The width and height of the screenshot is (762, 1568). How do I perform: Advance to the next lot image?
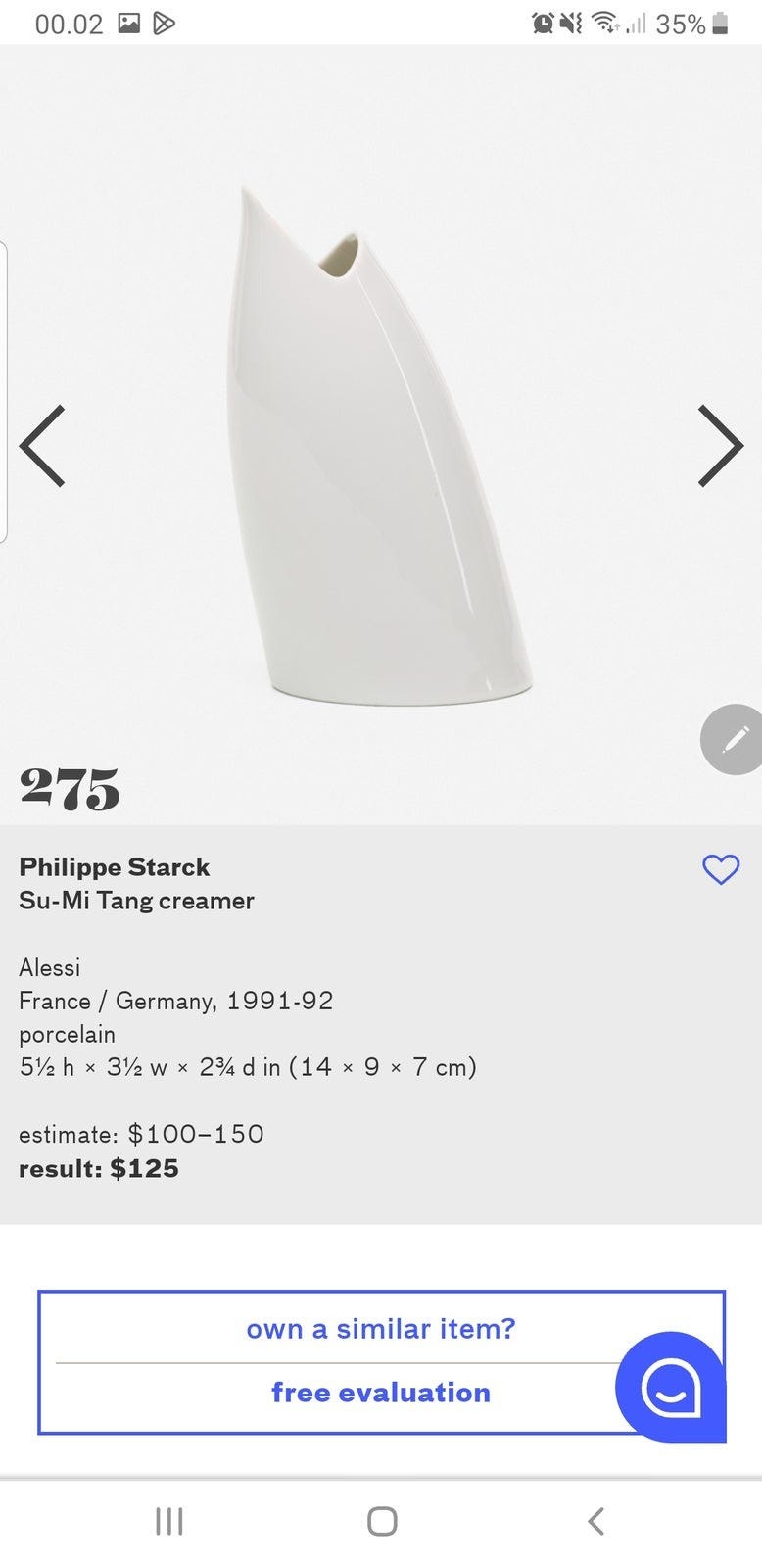tap(720, 446)
